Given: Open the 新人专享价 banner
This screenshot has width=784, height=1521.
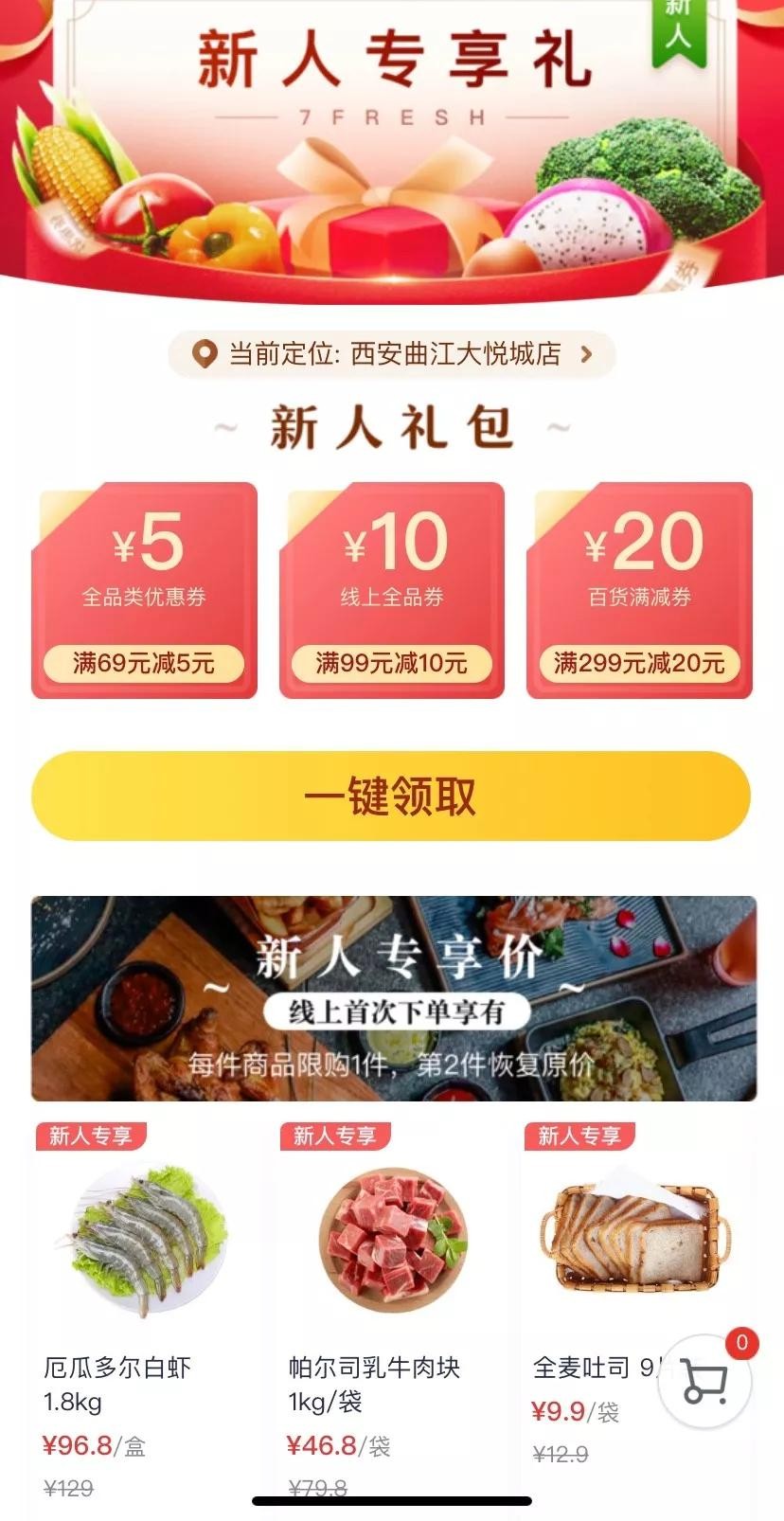Looking at the screenshot, I should 393,998.
